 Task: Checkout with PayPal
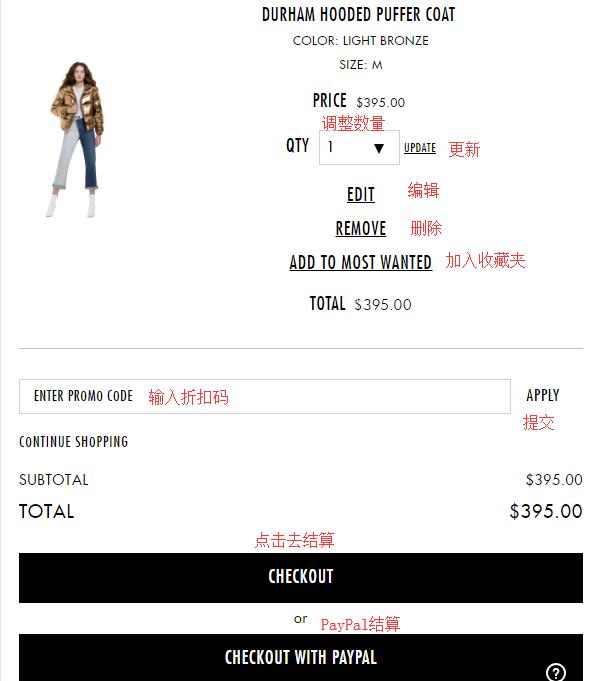pyautogui.click(x=300, y=657)
